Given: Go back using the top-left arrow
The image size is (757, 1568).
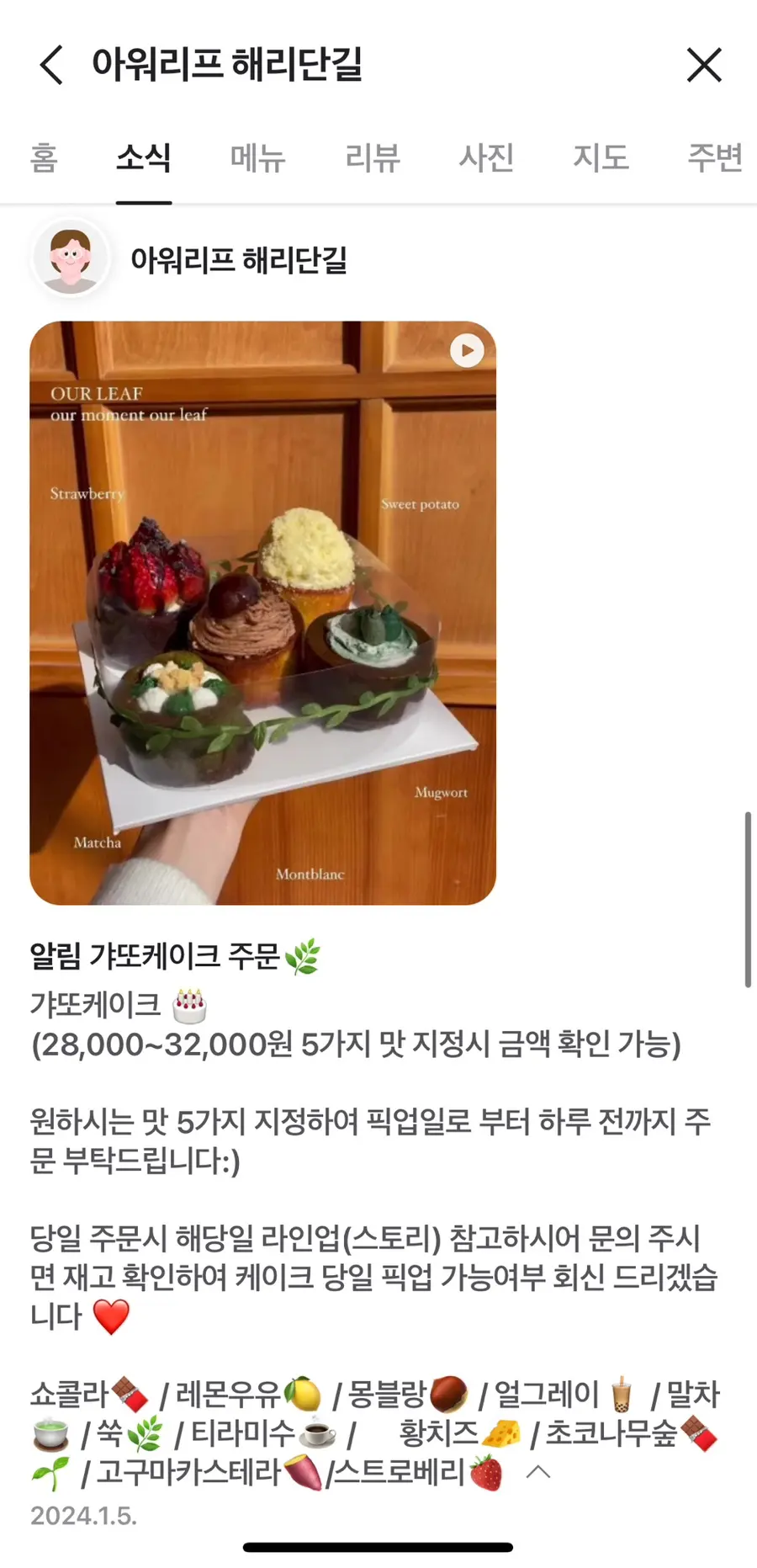Looking at the screenshot, I should (51, 65).
